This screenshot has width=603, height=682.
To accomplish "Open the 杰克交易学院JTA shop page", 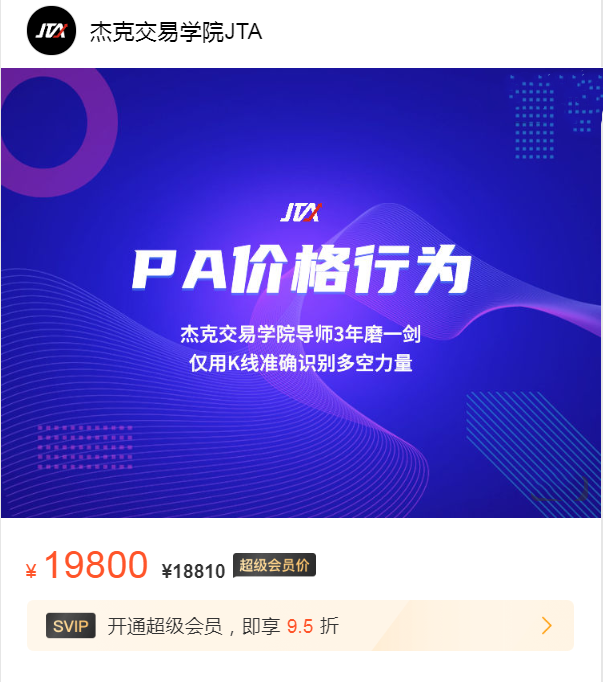I will coord(175,32).
